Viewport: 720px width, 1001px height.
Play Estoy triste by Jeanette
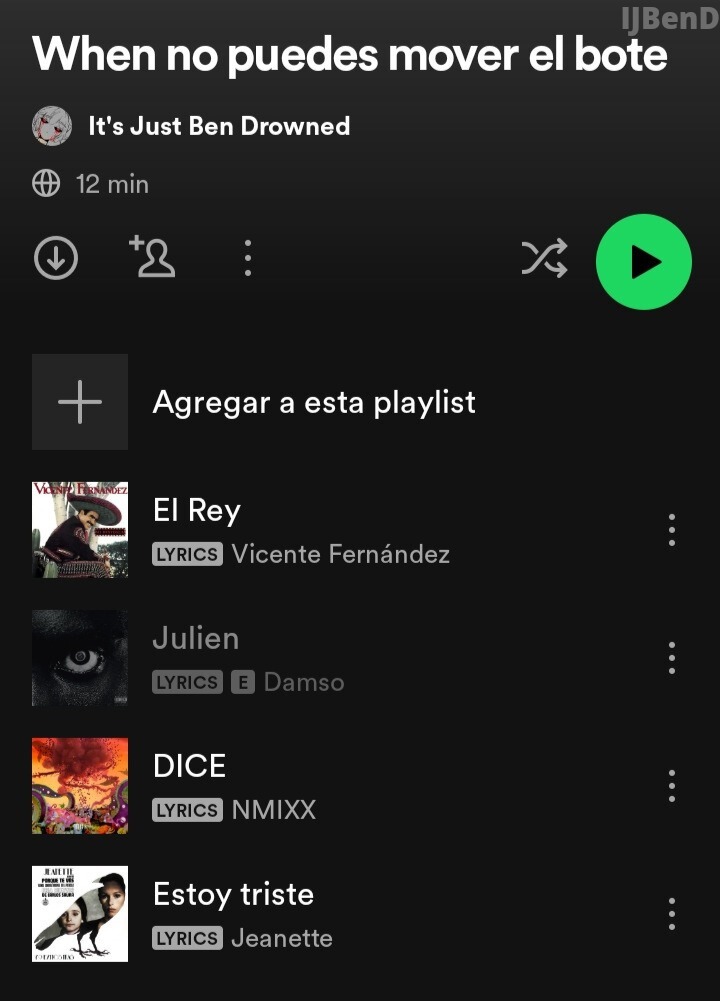pos(300,913)
